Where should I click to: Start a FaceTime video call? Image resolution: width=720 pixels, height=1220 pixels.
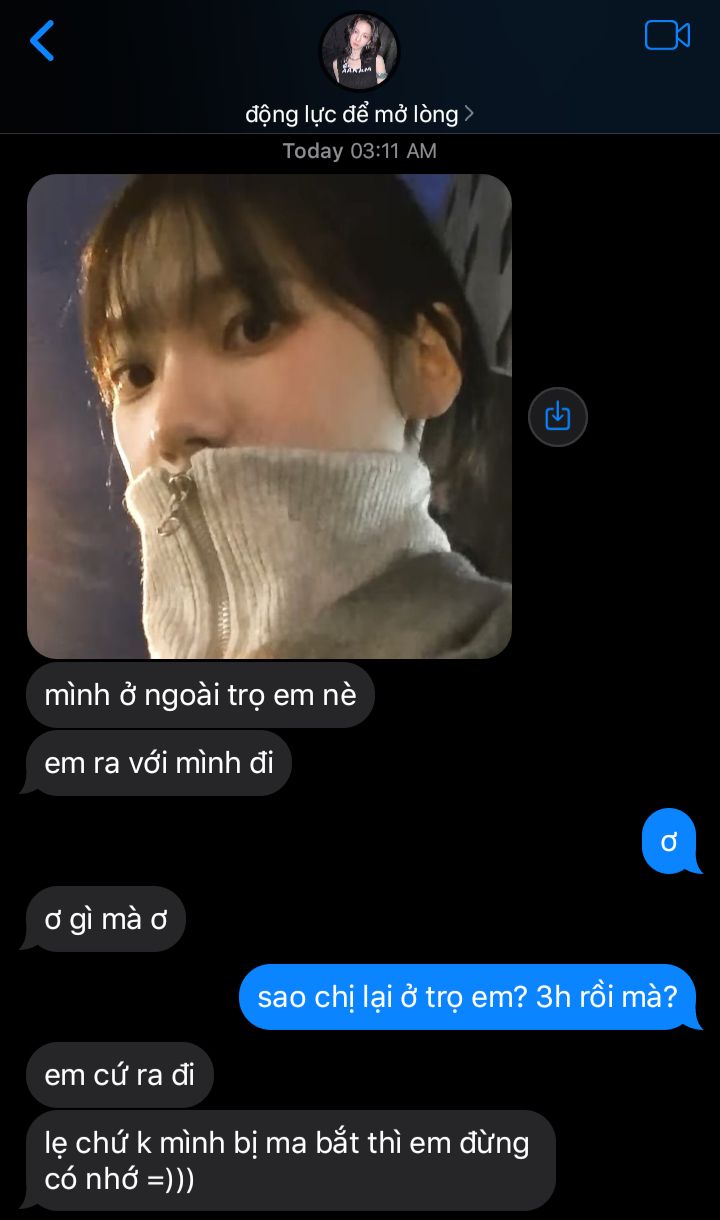click(x=667, y=35)
